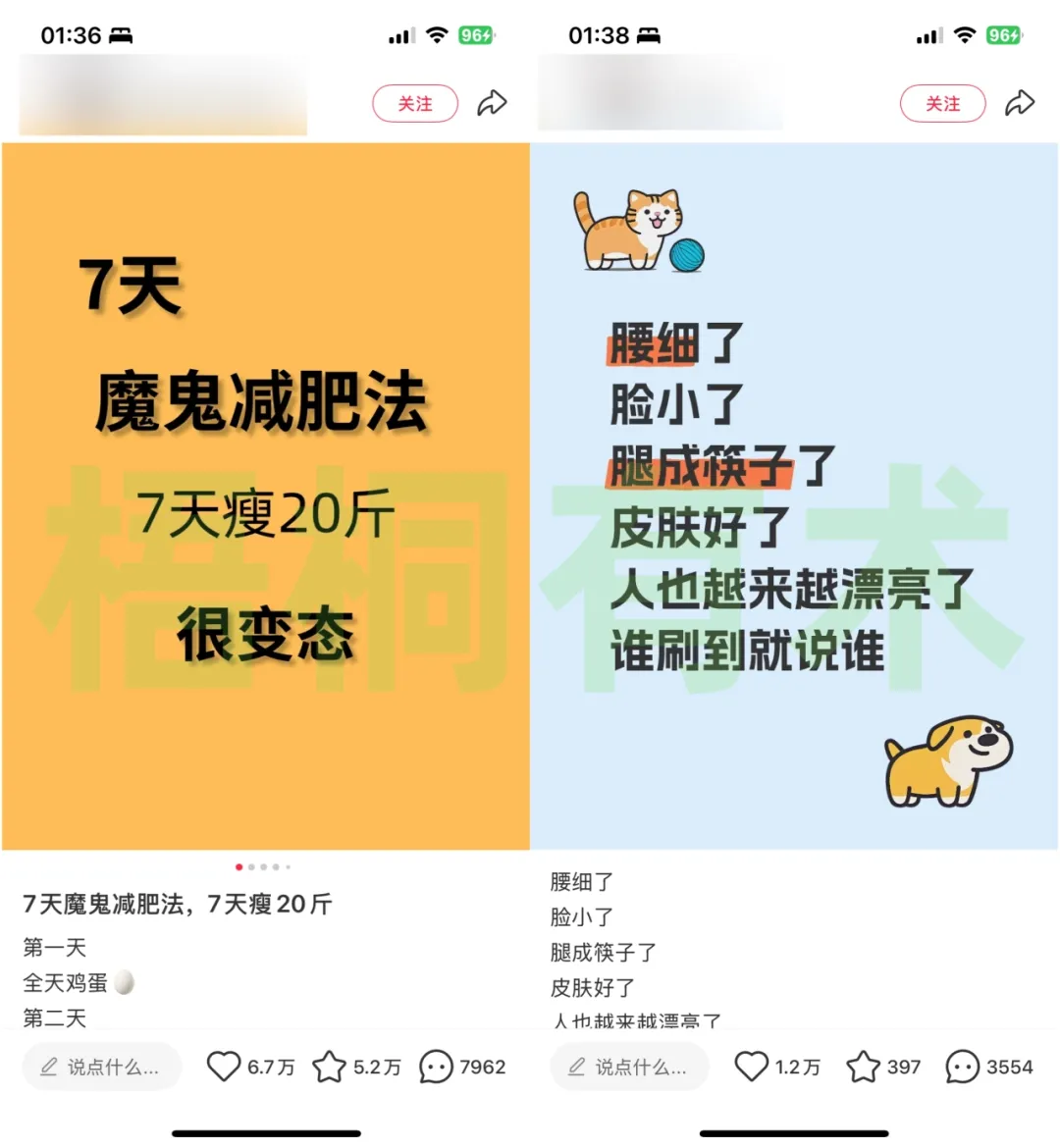
Task: Favorite the diet post using the star icon
Action: click(x=332, y=1067)
